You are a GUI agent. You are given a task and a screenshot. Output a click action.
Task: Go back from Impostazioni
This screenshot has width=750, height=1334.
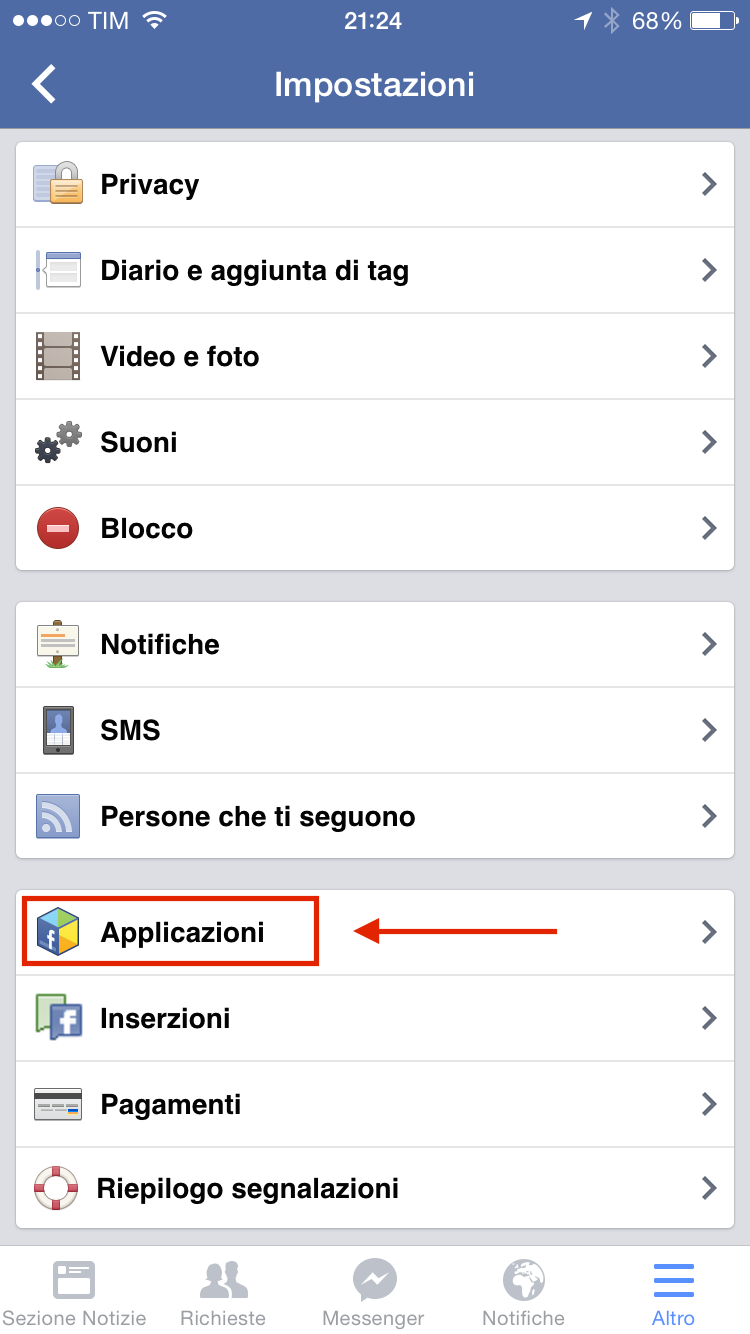[44, 84]
